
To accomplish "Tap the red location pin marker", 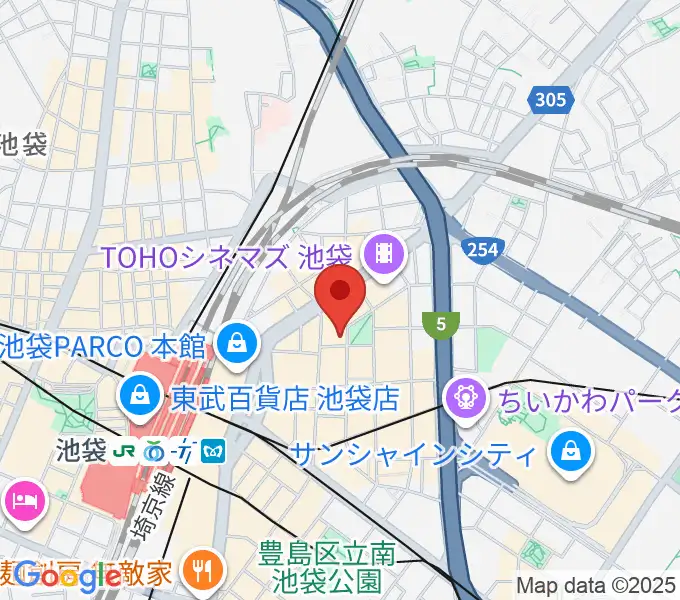I will tap(340, 293).
